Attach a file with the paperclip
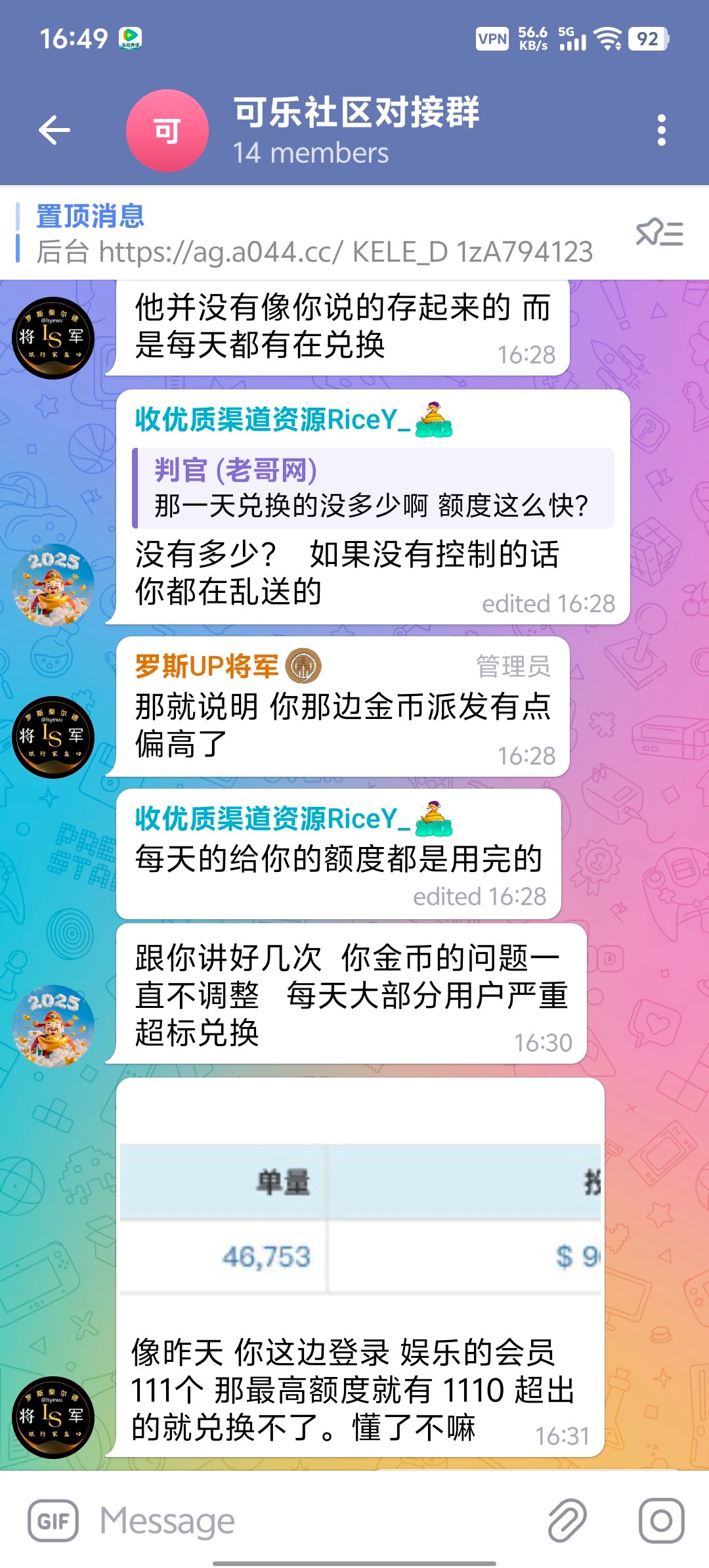 (567, 1520)
